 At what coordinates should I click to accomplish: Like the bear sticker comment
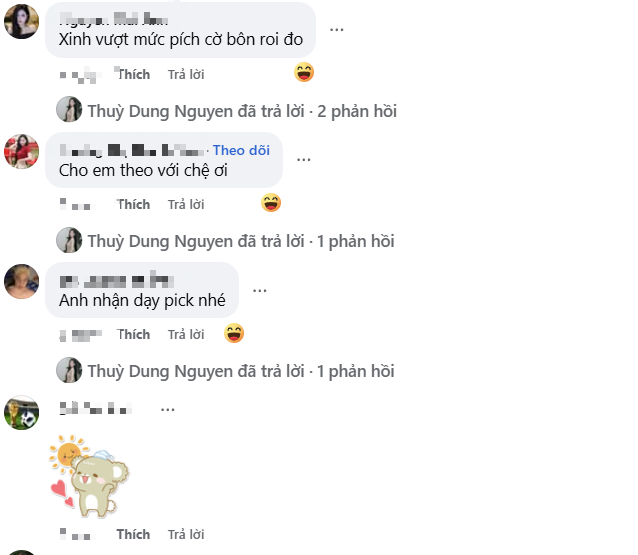(x=133, y=535)
